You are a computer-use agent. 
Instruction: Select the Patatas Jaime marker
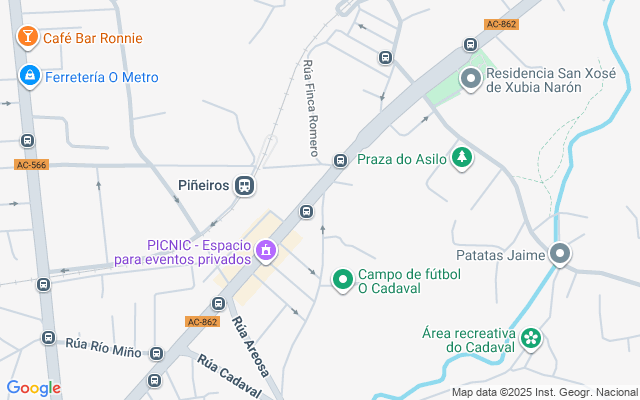(x=561, y=255)
